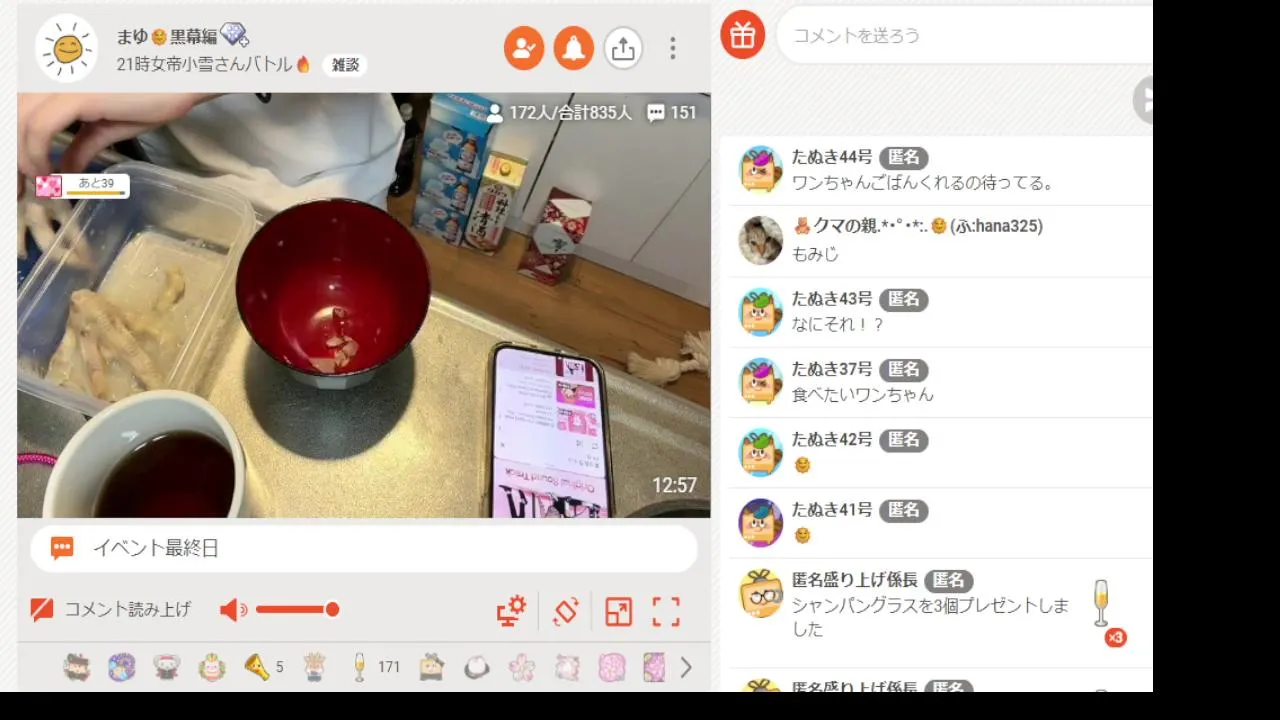
Task: Mute the stream volume
Action: point(233,610)
